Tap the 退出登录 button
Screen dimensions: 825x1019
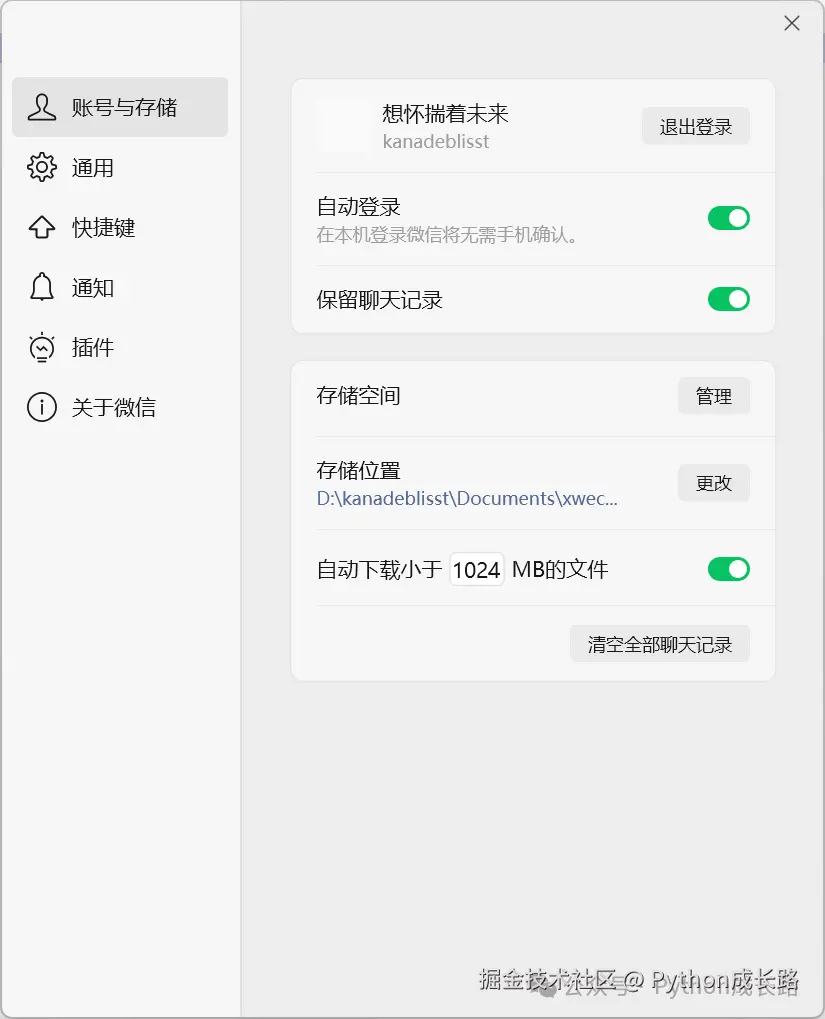pos(695,127)
